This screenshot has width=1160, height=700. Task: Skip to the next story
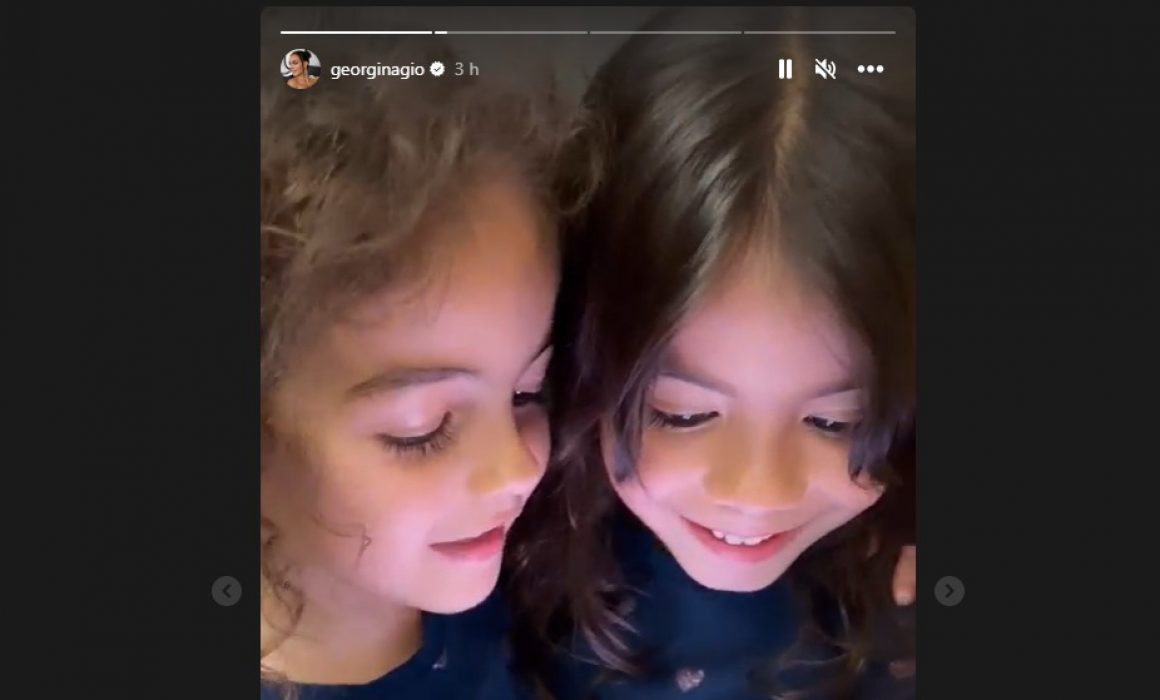pos(949,591)
